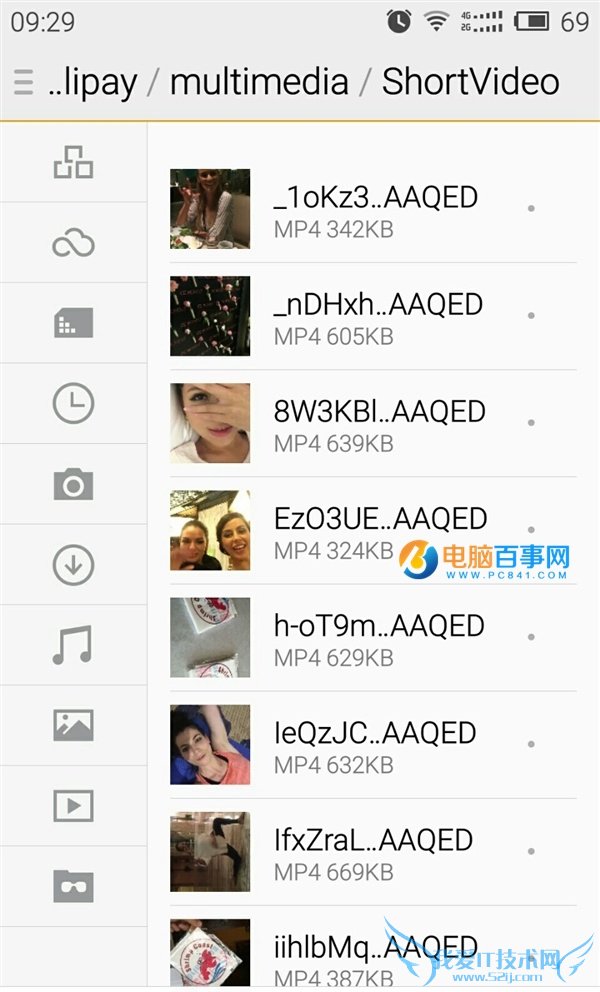Open the videos category in sidebar
Image resolution: width=600 pixels, height=992 pixels.
(73, 806)
